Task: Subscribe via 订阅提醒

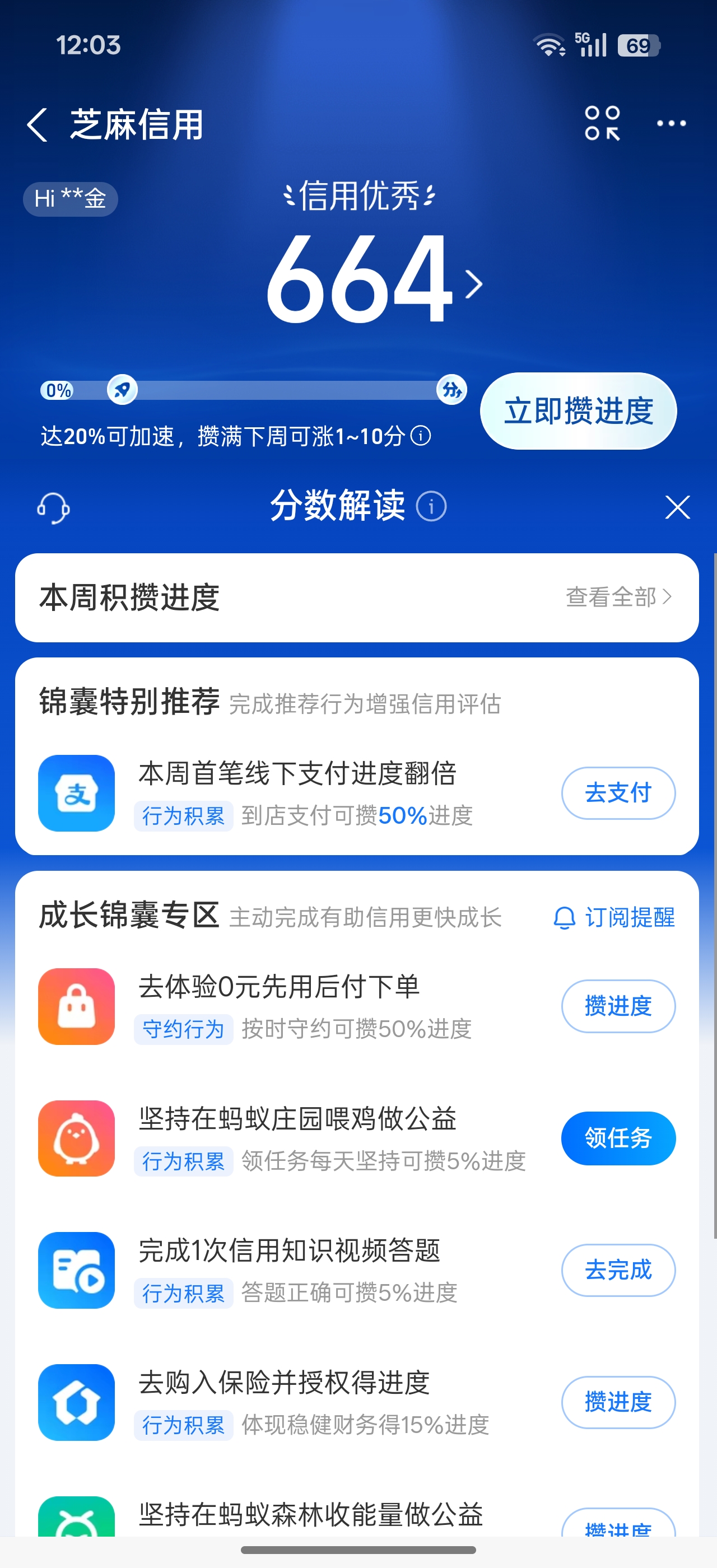Action: coord(614,917)
